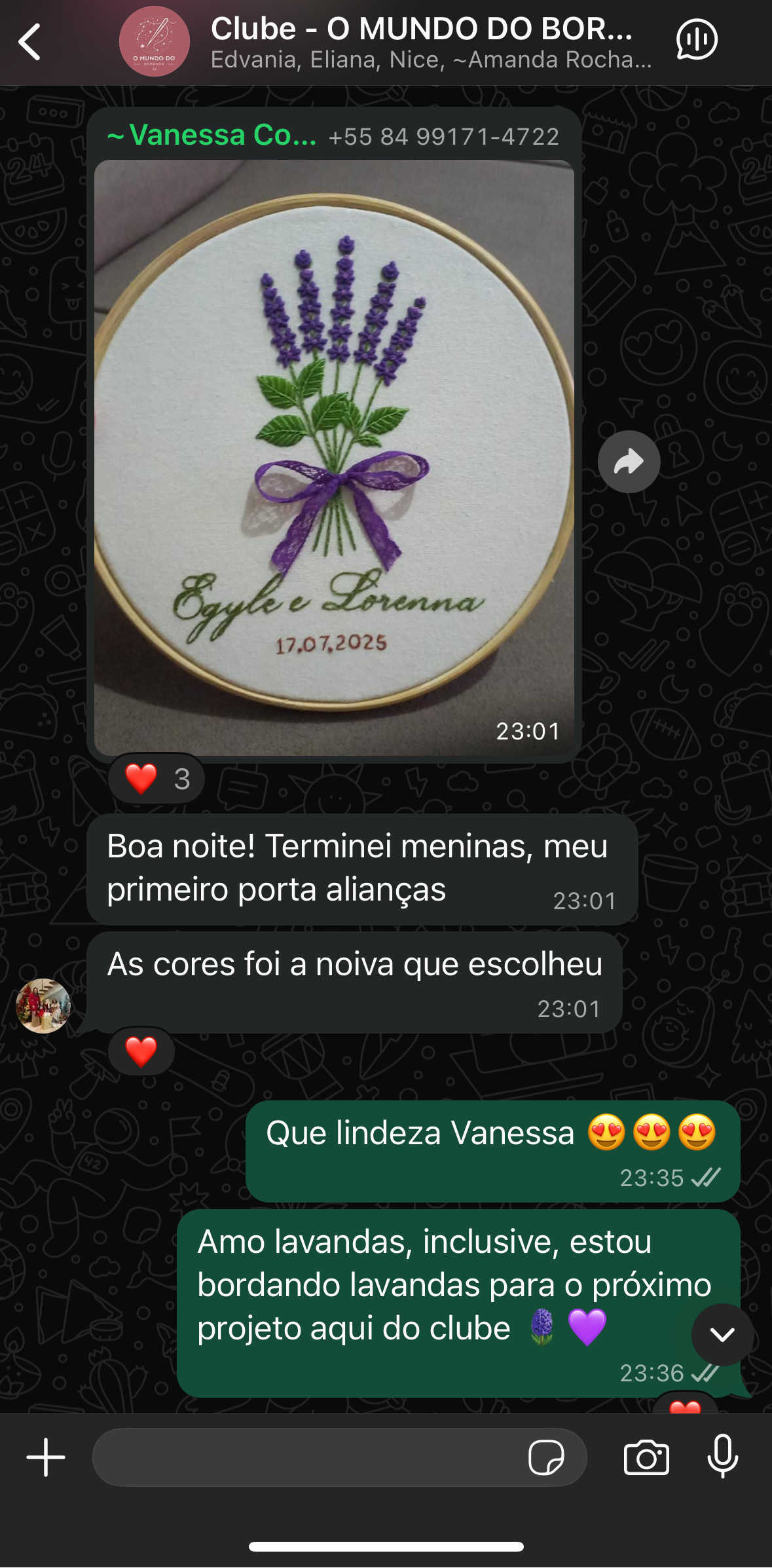View the reaction count next to the red heart

coord(181,779)
